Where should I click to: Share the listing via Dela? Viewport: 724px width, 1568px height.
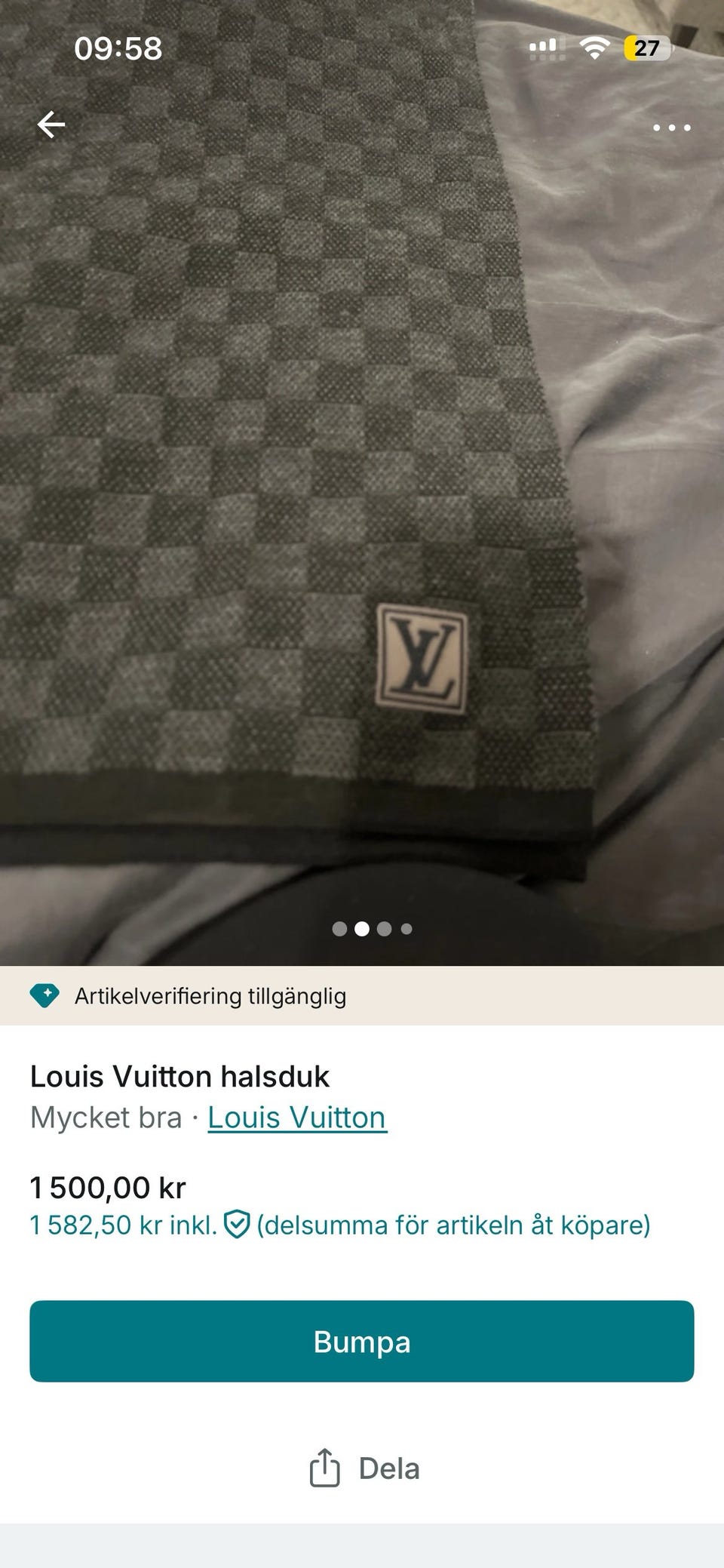tap(364, 1468)
